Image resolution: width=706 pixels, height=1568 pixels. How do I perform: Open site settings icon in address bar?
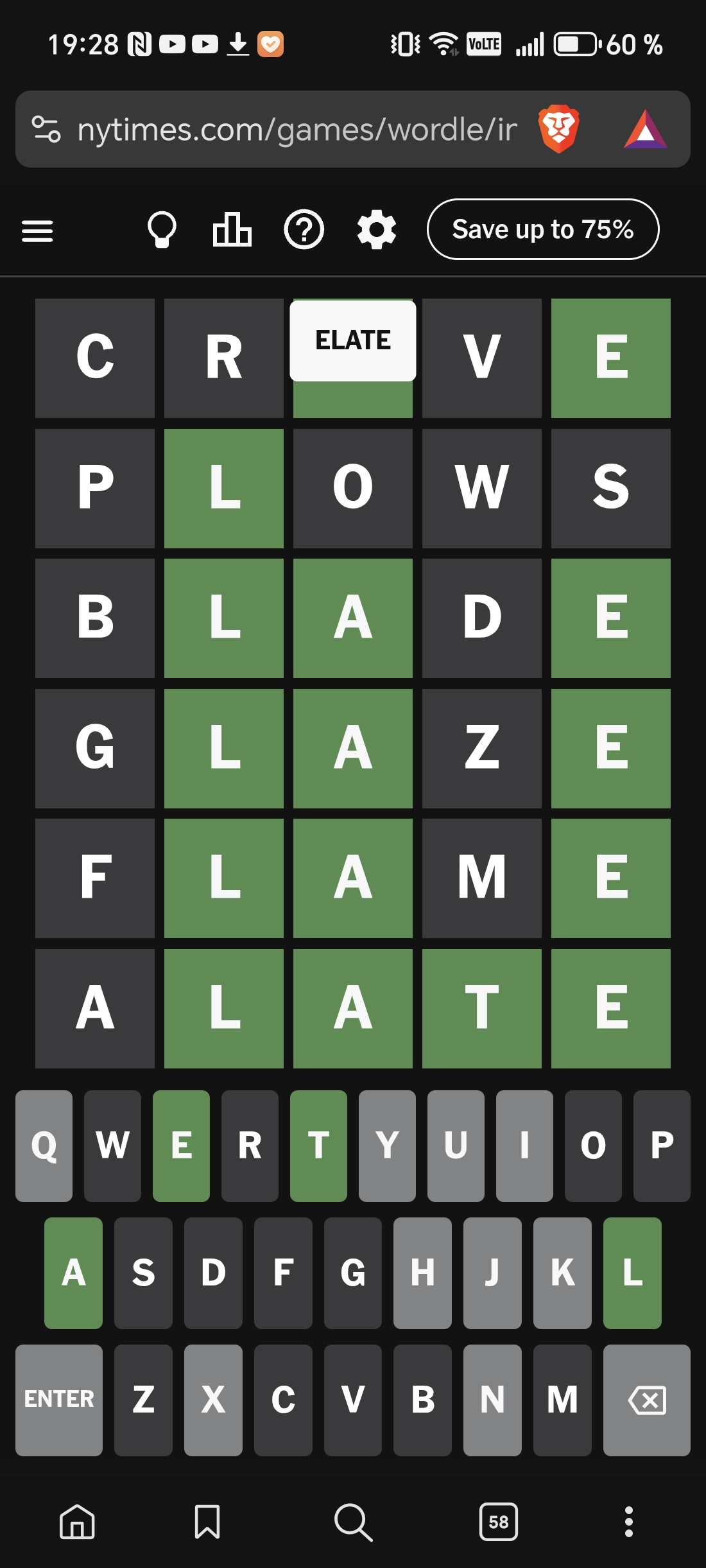46,129
